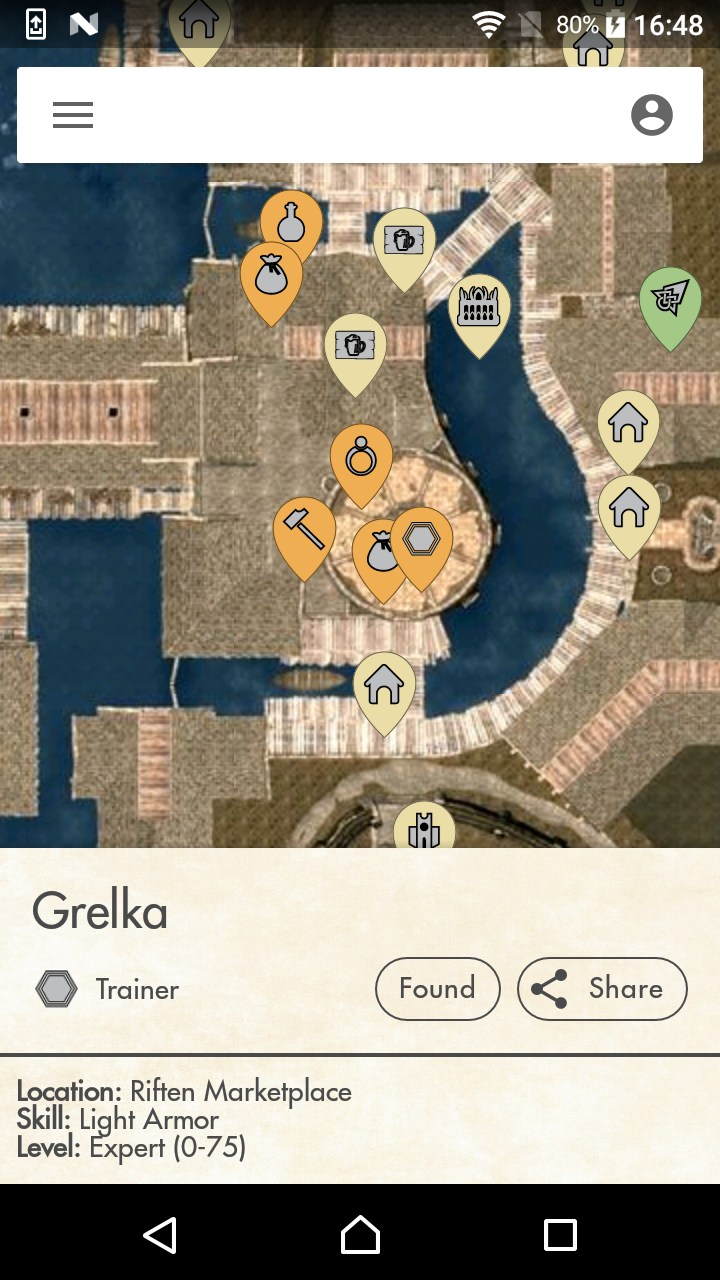Viewport: 720px width, 1280px height.
Task: Tap the lower house marker on the right edge
Action: pyautogui.click(x=628, y=509)
